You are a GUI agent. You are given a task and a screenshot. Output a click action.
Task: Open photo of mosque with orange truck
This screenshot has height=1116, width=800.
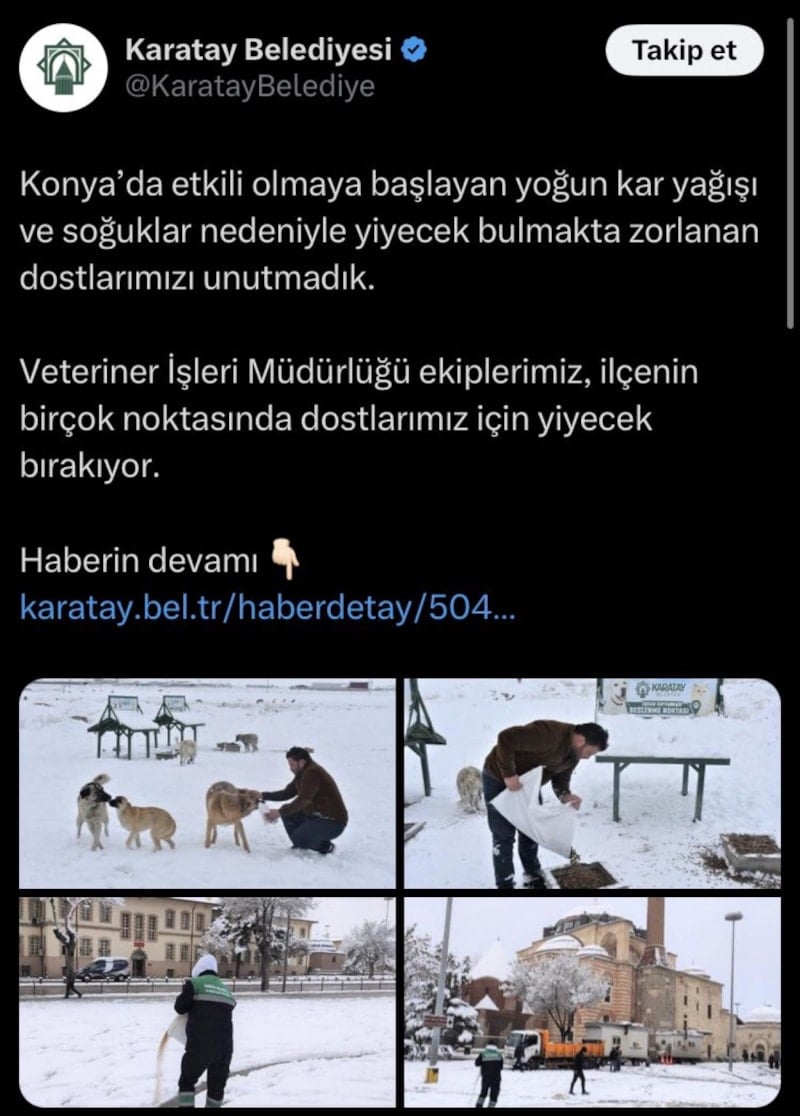pos(592,1000)
